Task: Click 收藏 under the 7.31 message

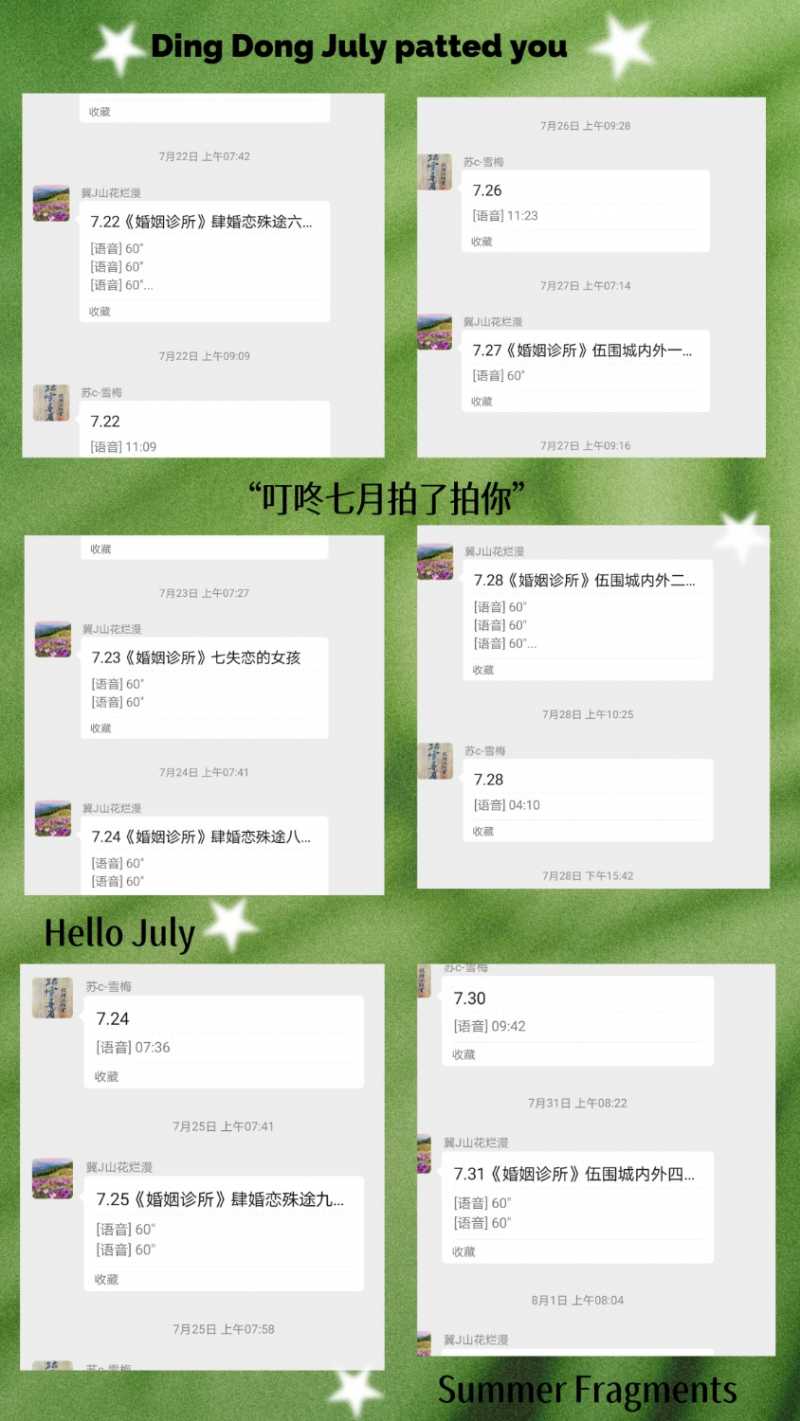Action: coord(464,1251)
